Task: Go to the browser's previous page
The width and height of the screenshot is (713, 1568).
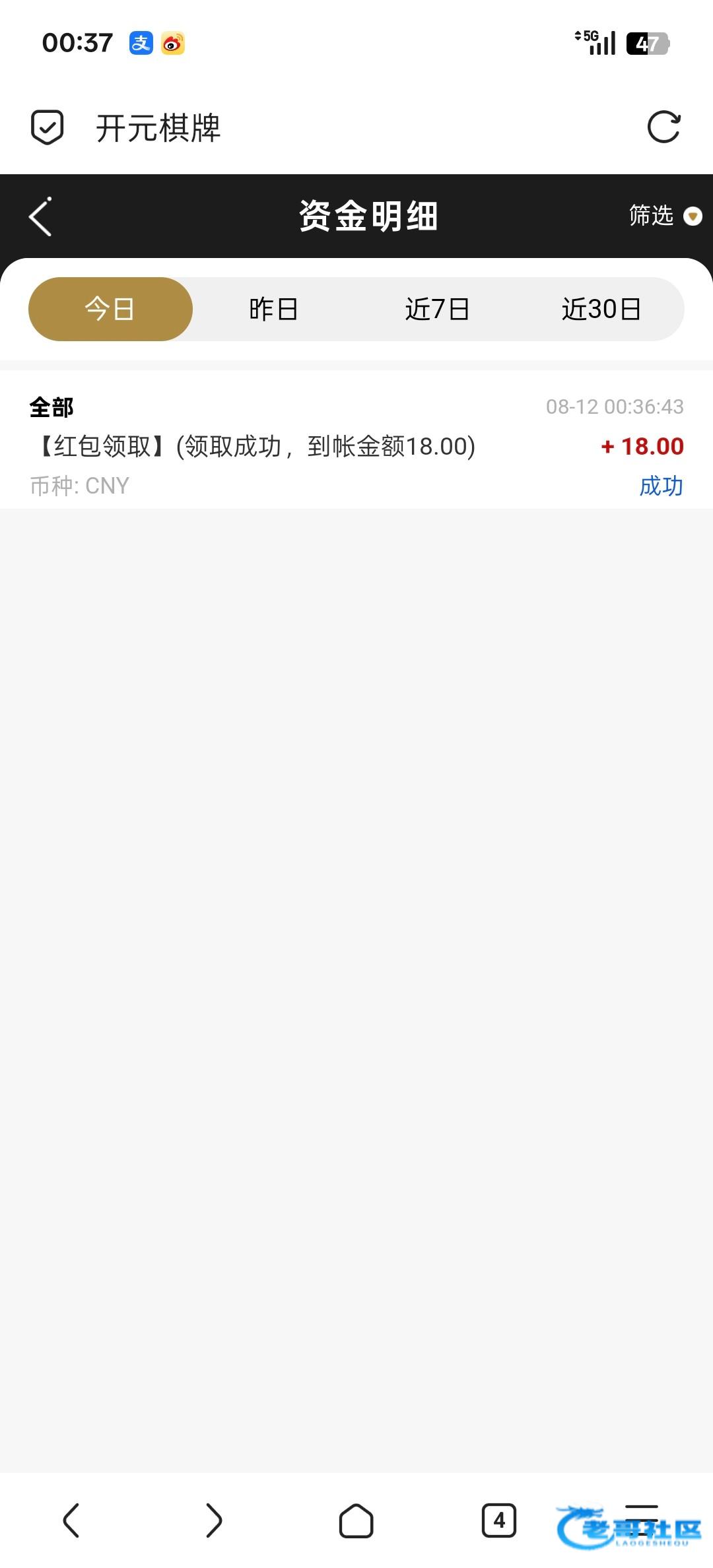Action: click(71, 1520)
